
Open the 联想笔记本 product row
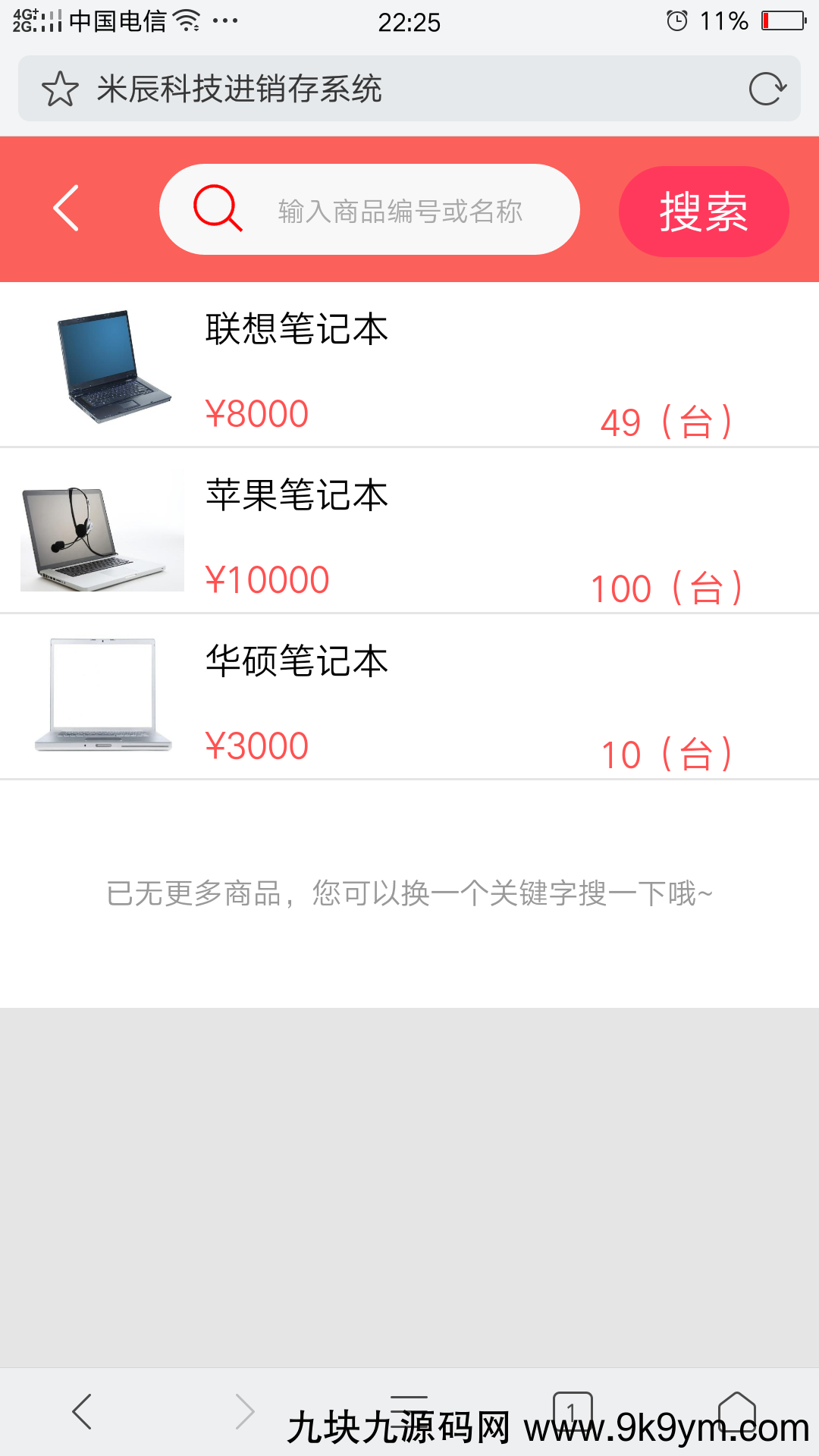[x=409, y=366]
